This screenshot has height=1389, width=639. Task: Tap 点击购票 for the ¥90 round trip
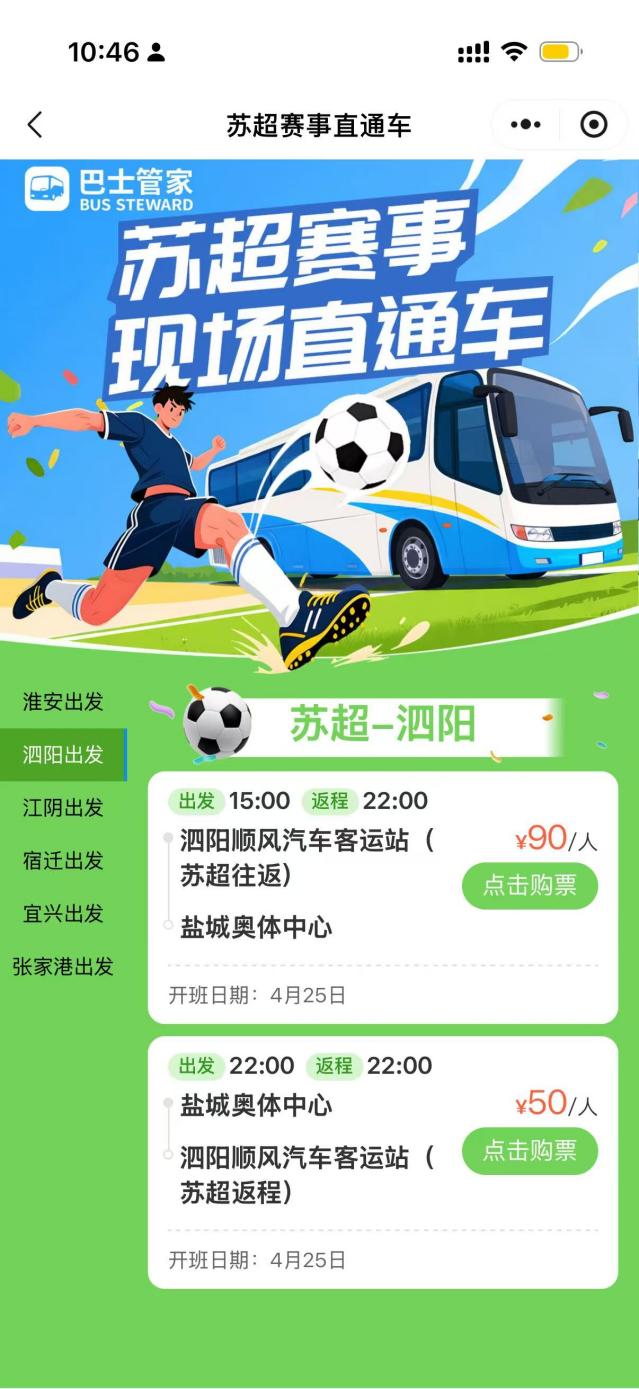(529, 886)
